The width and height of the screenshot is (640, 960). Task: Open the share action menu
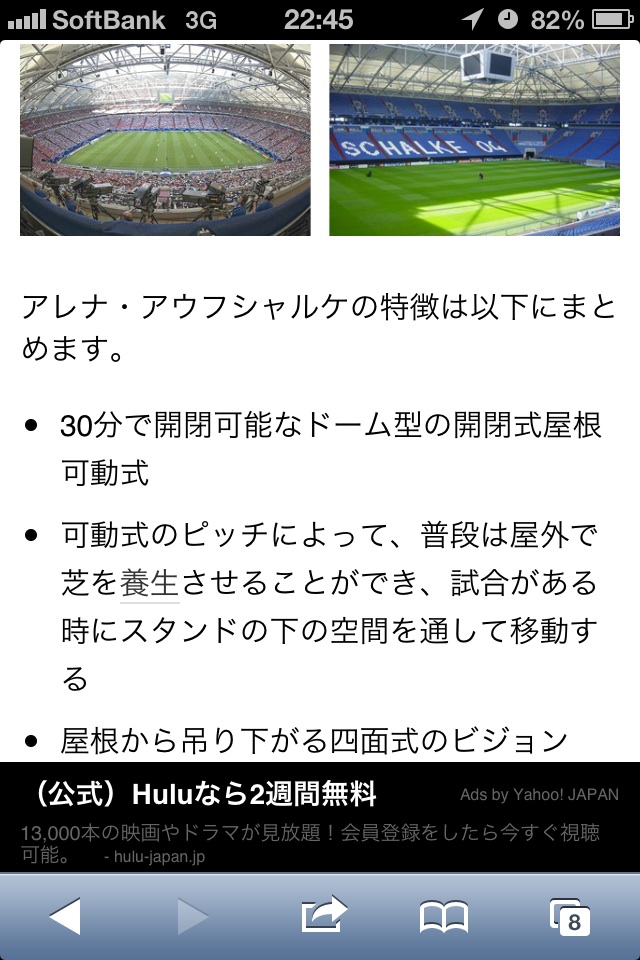point(324,914)
